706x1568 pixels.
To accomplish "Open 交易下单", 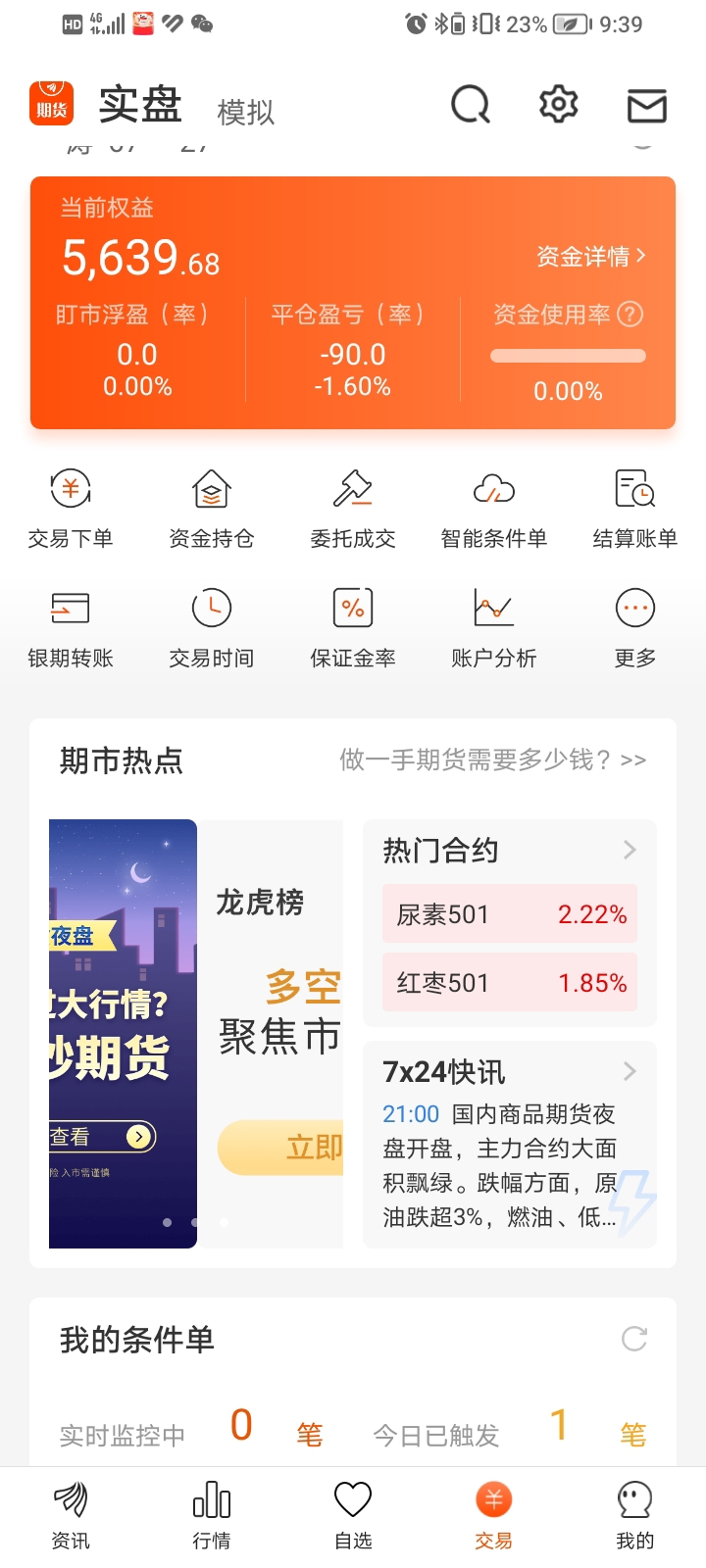I will click(x=71, y=510).
